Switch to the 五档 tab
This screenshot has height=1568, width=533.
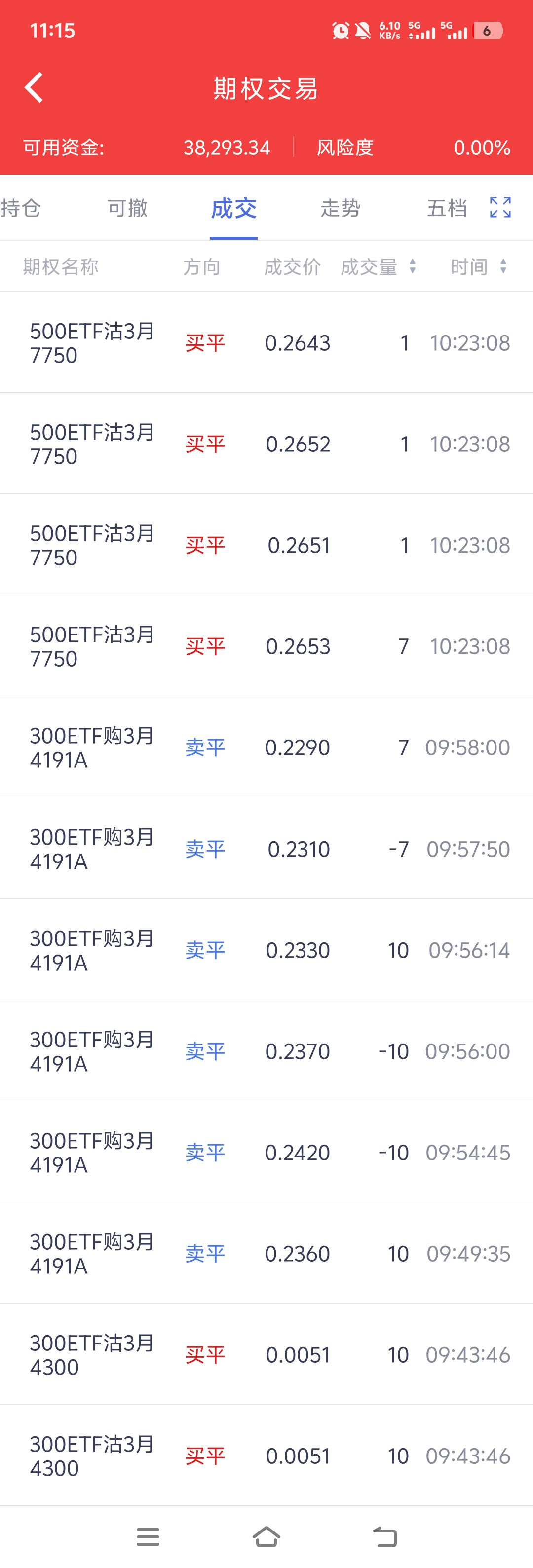point(447,208)
